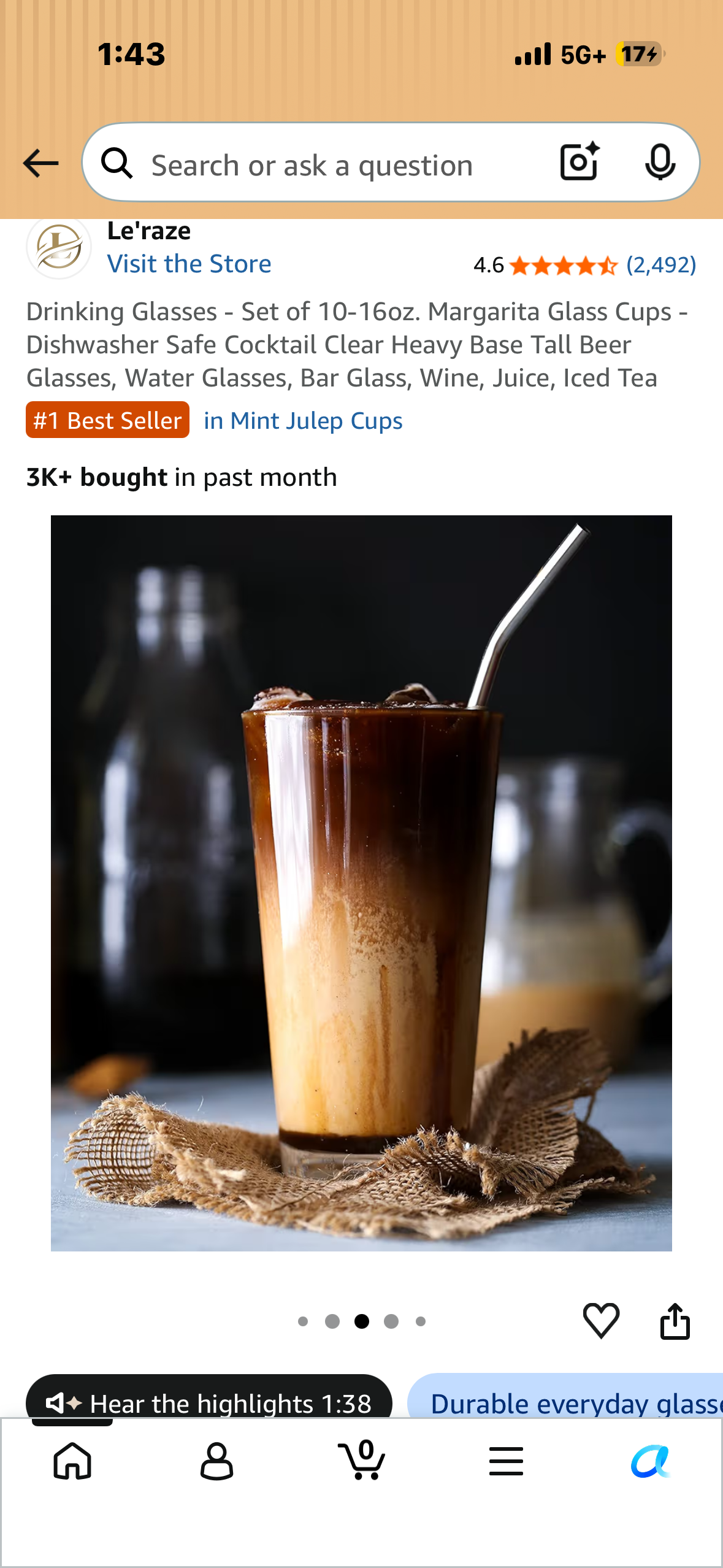Open Mint Julep Cups category link
This screenshot has height=1568, width=723.
coord(303,421)
